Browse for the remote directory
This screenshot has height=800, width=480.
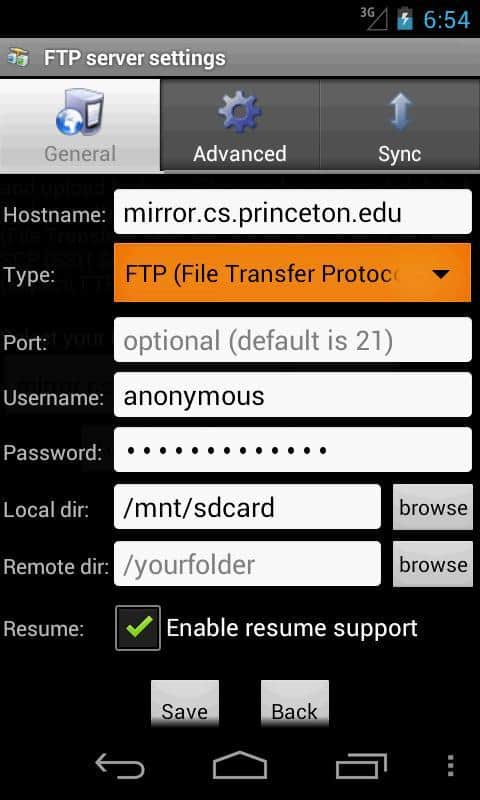(433, 564)
